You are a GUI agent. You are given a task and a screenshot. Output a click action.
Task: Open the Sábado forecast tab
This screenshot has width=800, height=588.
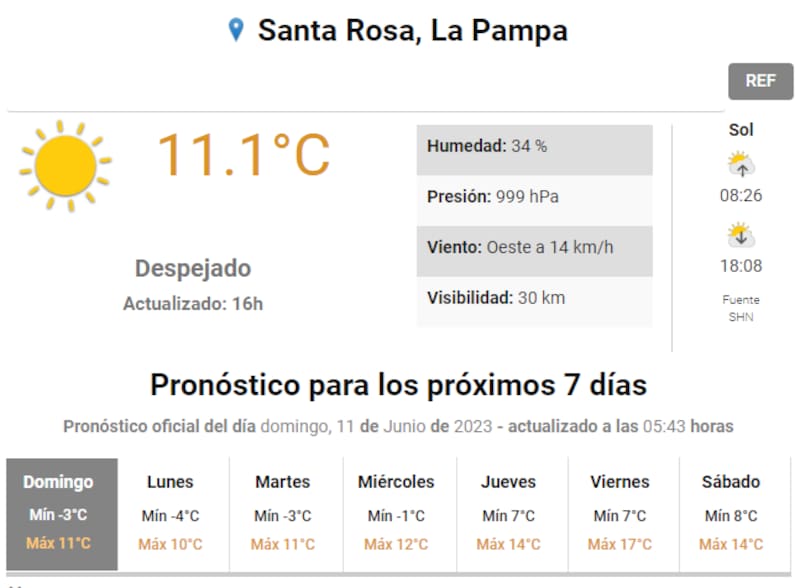click(x=731, y=513)
